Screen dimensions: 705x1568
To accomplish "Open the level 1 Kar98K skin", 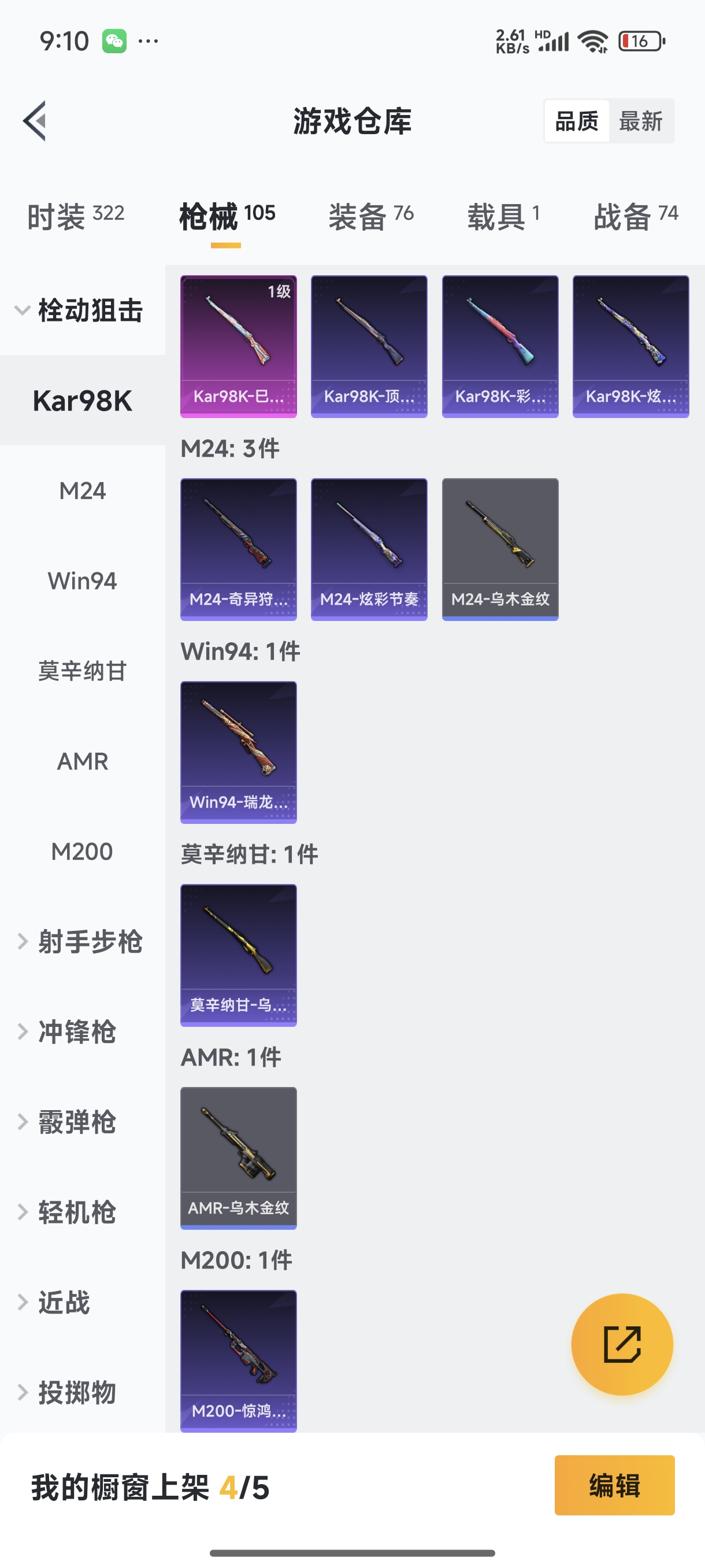I will [x=239, y=346].
